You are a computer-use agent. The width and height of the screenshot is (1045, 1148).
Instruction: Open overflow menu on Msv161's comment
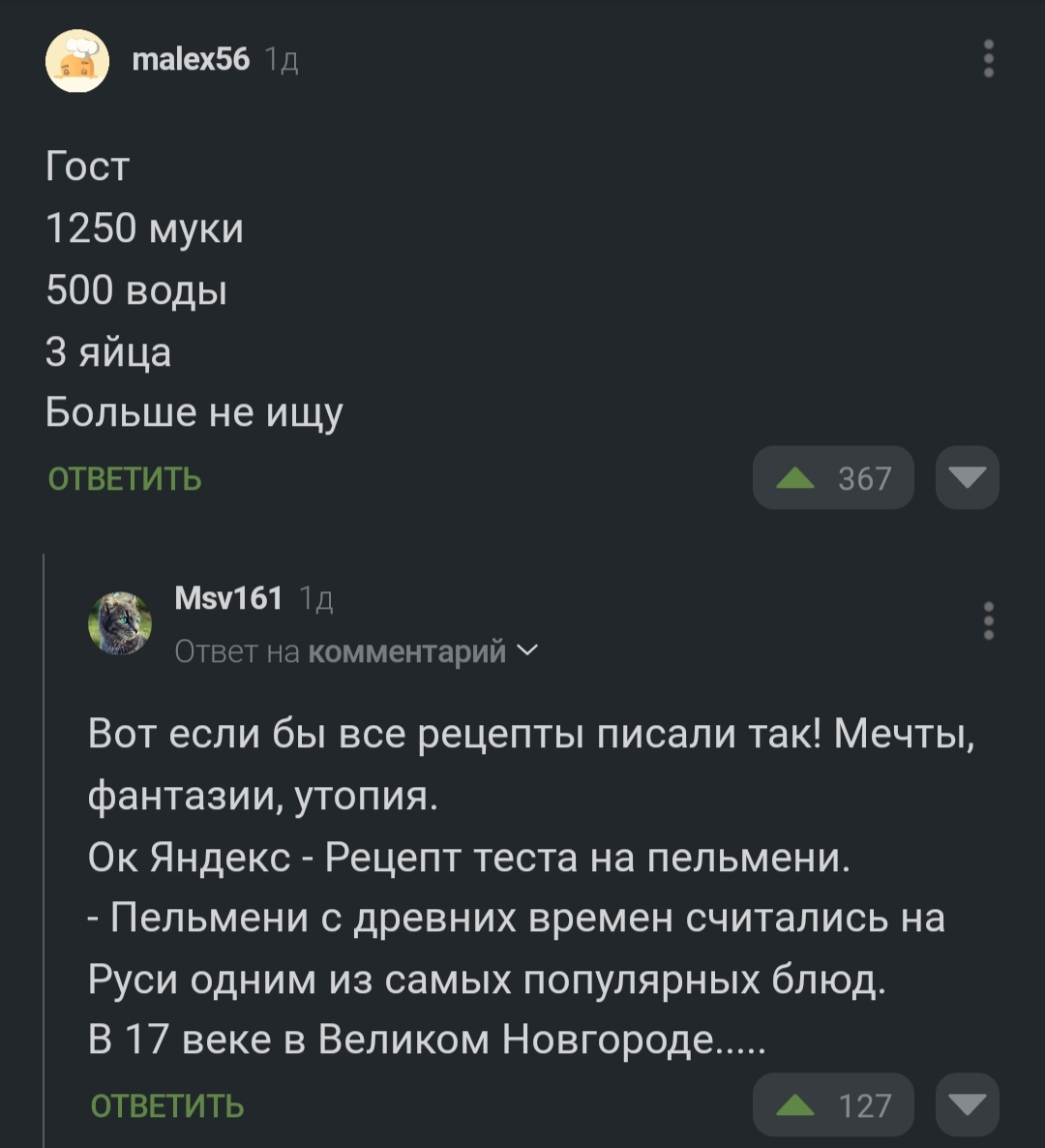pyautogui.click(x=988, y=620)
